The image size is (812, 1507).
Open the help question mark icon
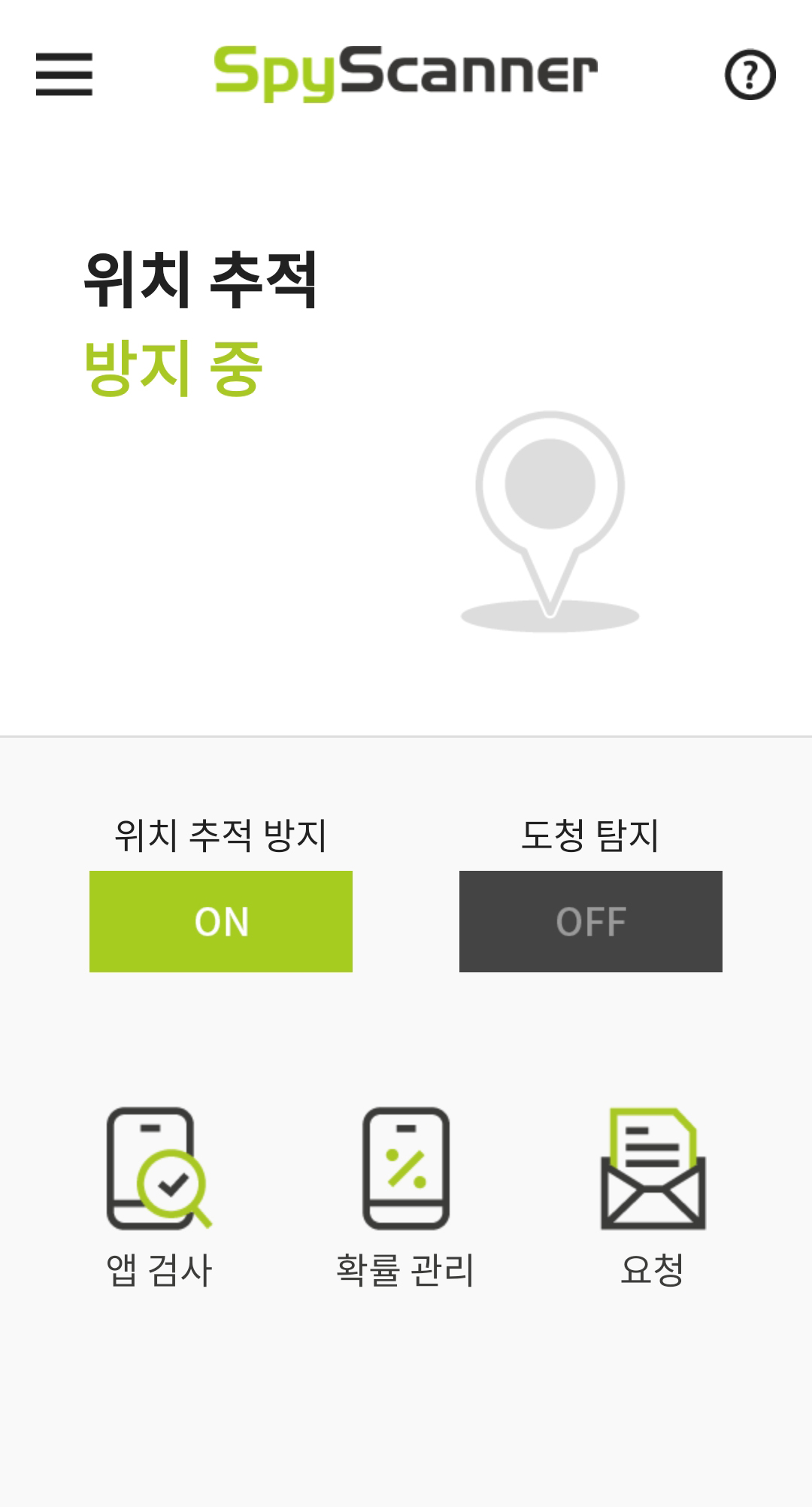pos(750,74)
